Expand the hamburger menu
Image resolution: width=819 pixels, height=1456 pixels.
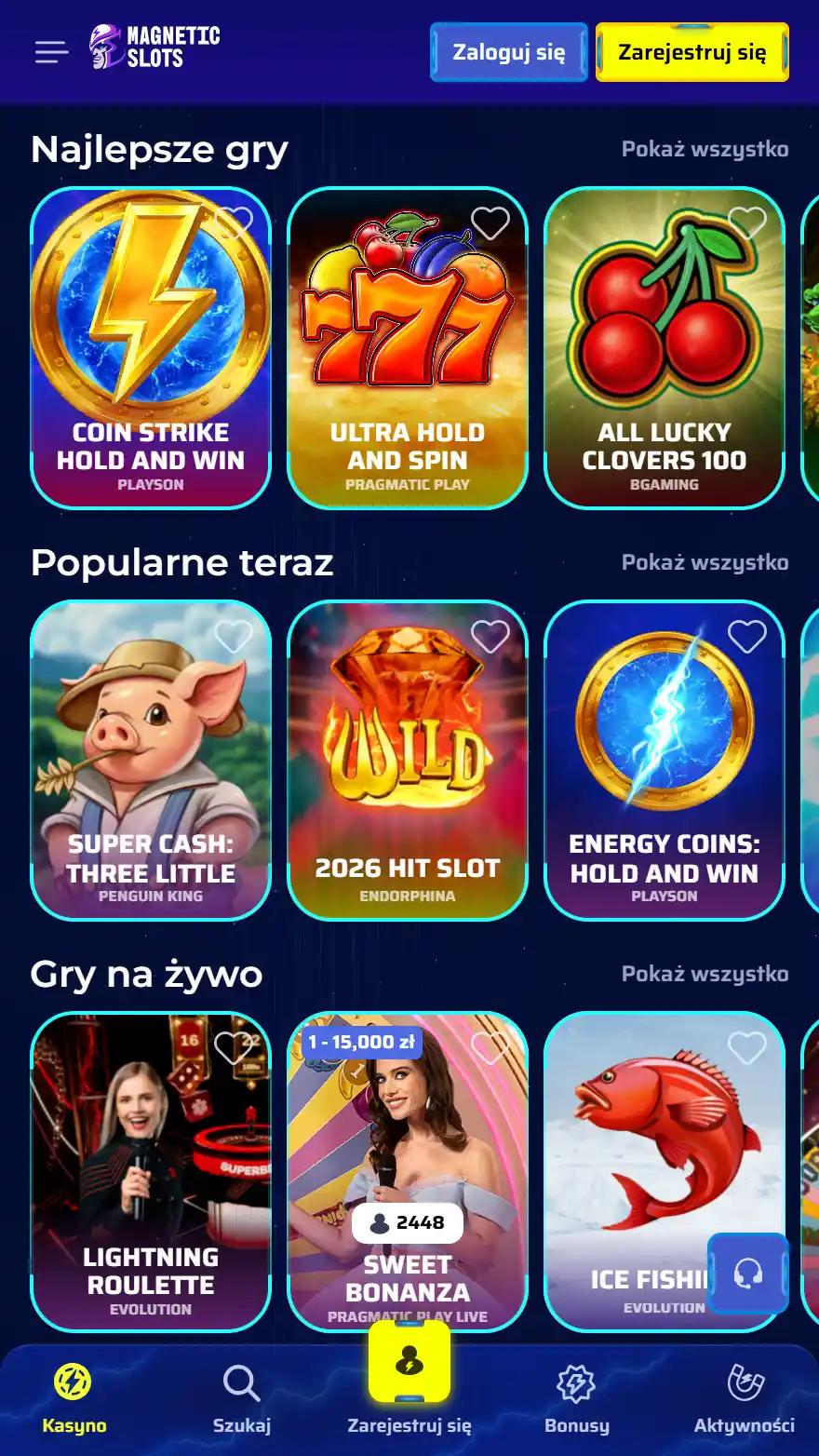click(51, 52)
